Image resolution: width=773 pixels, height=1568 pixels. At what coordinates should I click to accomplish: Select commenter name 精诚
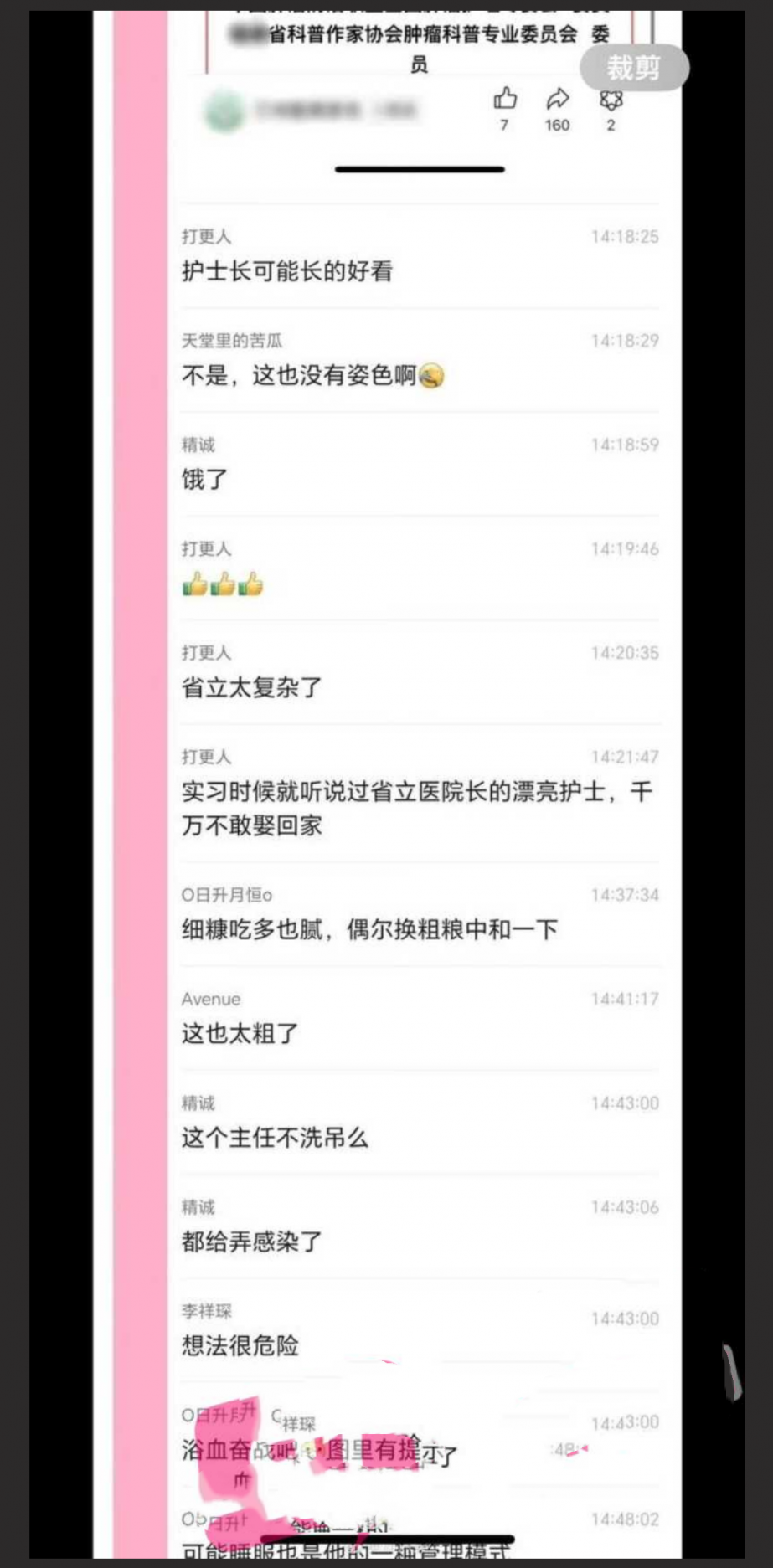tap(198, 444)
